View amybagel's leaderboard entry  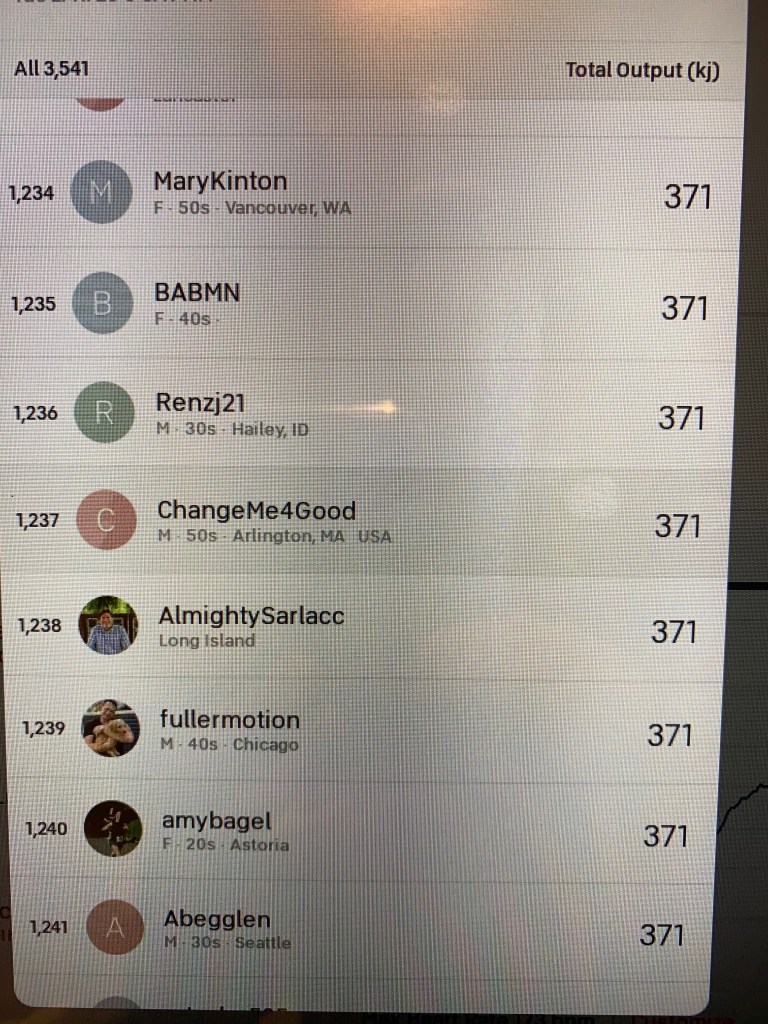(x=216, y=822)
